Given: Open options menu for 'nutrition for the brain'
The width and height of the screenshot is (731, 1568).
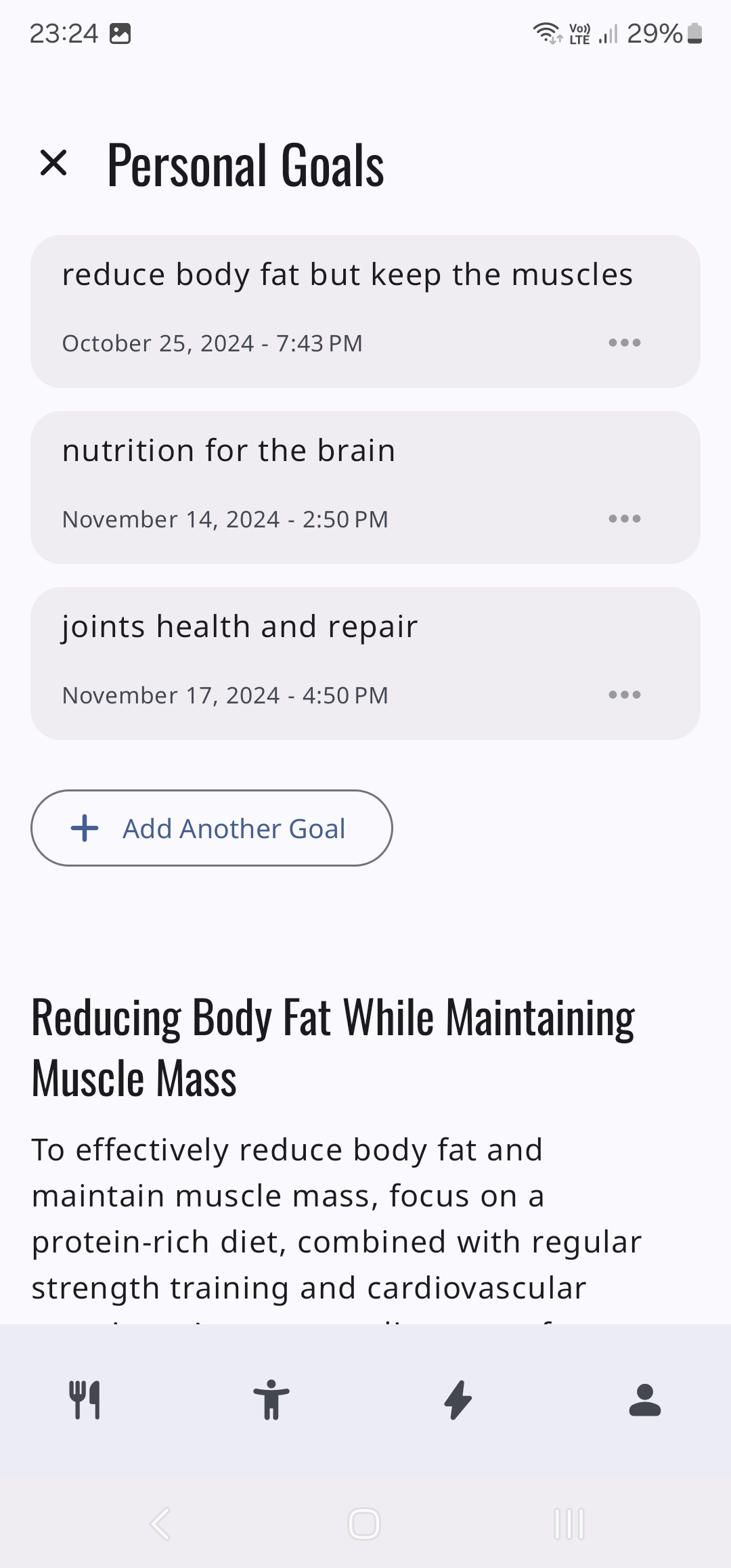Looking at the screenshot, I should (x=623, y=519).
